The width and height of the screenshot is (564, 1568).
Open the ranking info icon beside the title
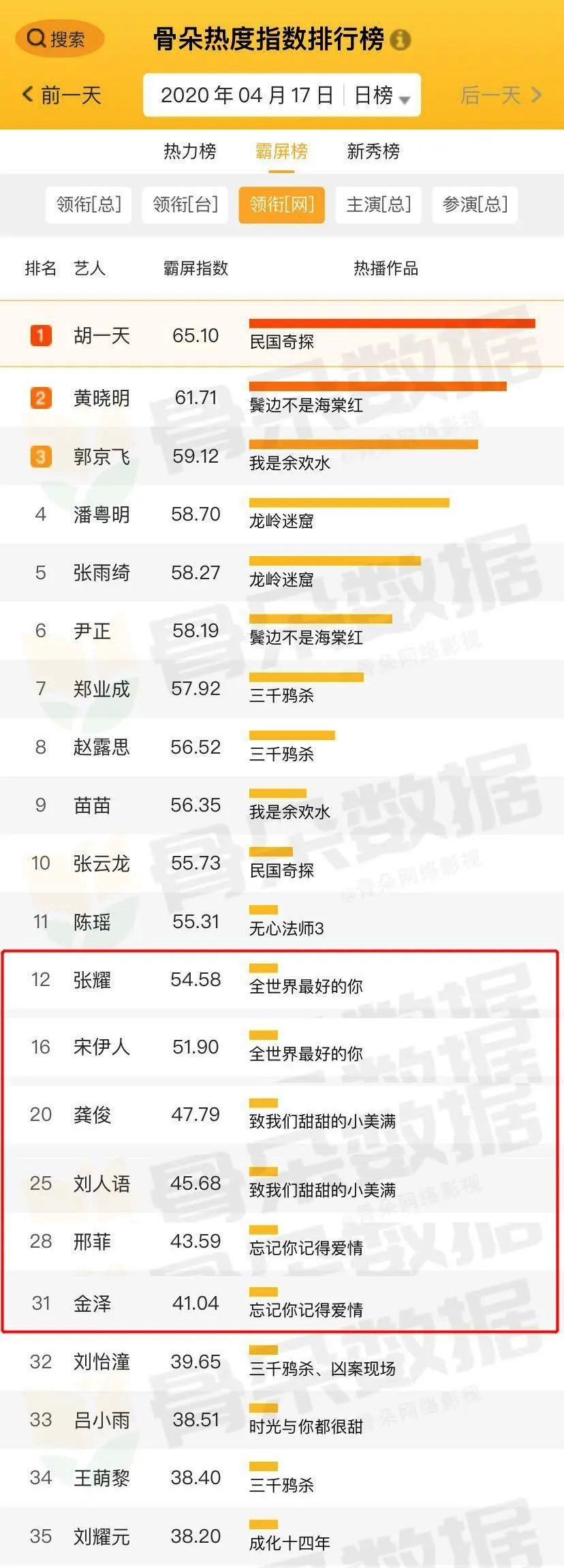(402, 40)
